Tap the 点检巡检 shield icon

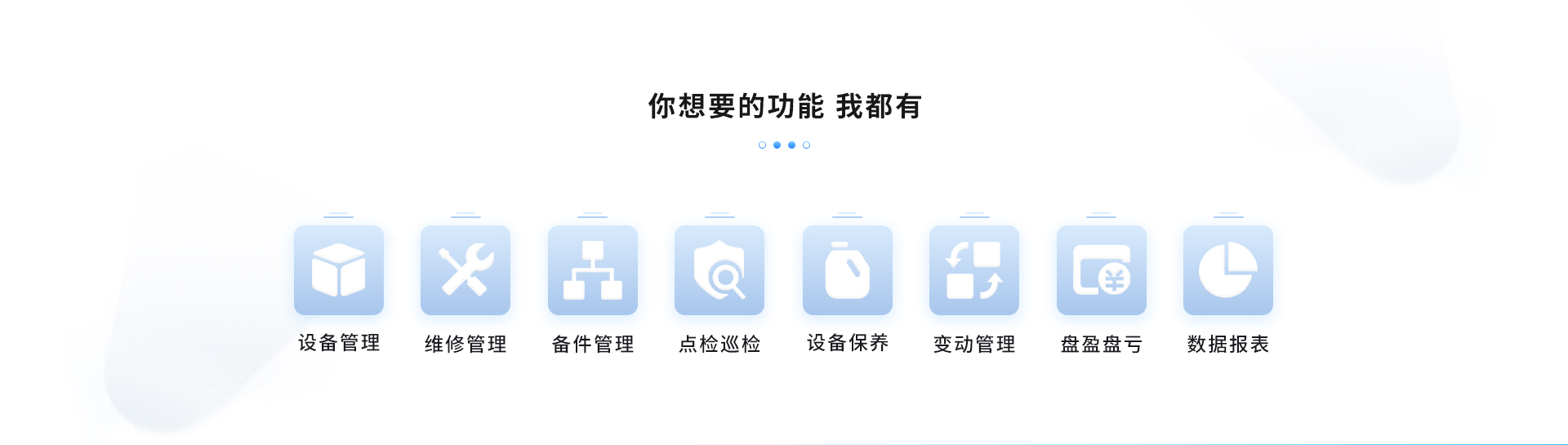[719, 270]
